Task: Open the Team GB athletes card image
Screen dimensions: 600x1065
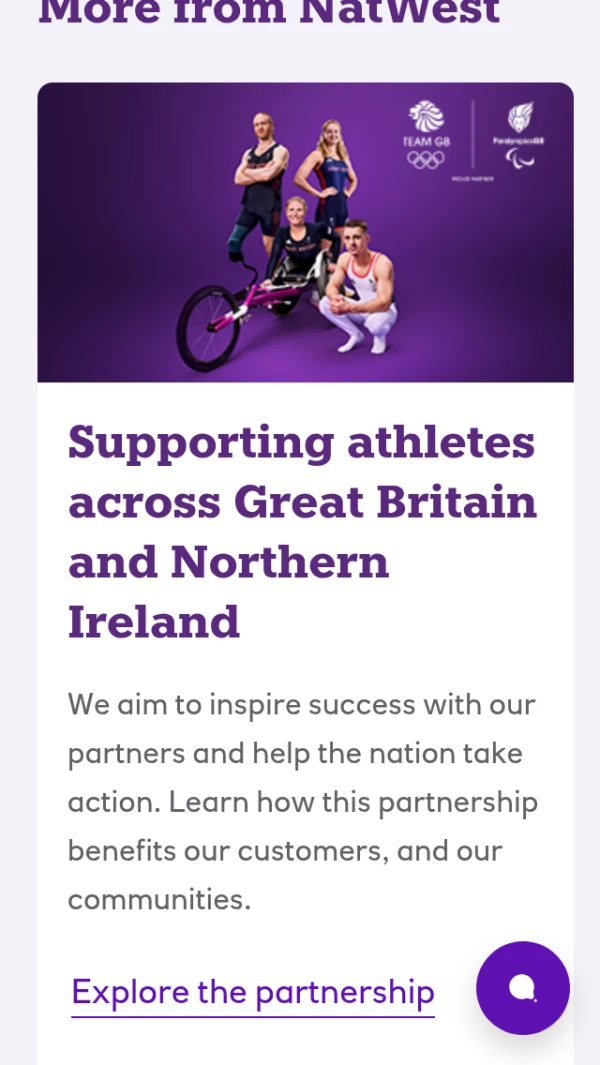Action: (305, 232)
